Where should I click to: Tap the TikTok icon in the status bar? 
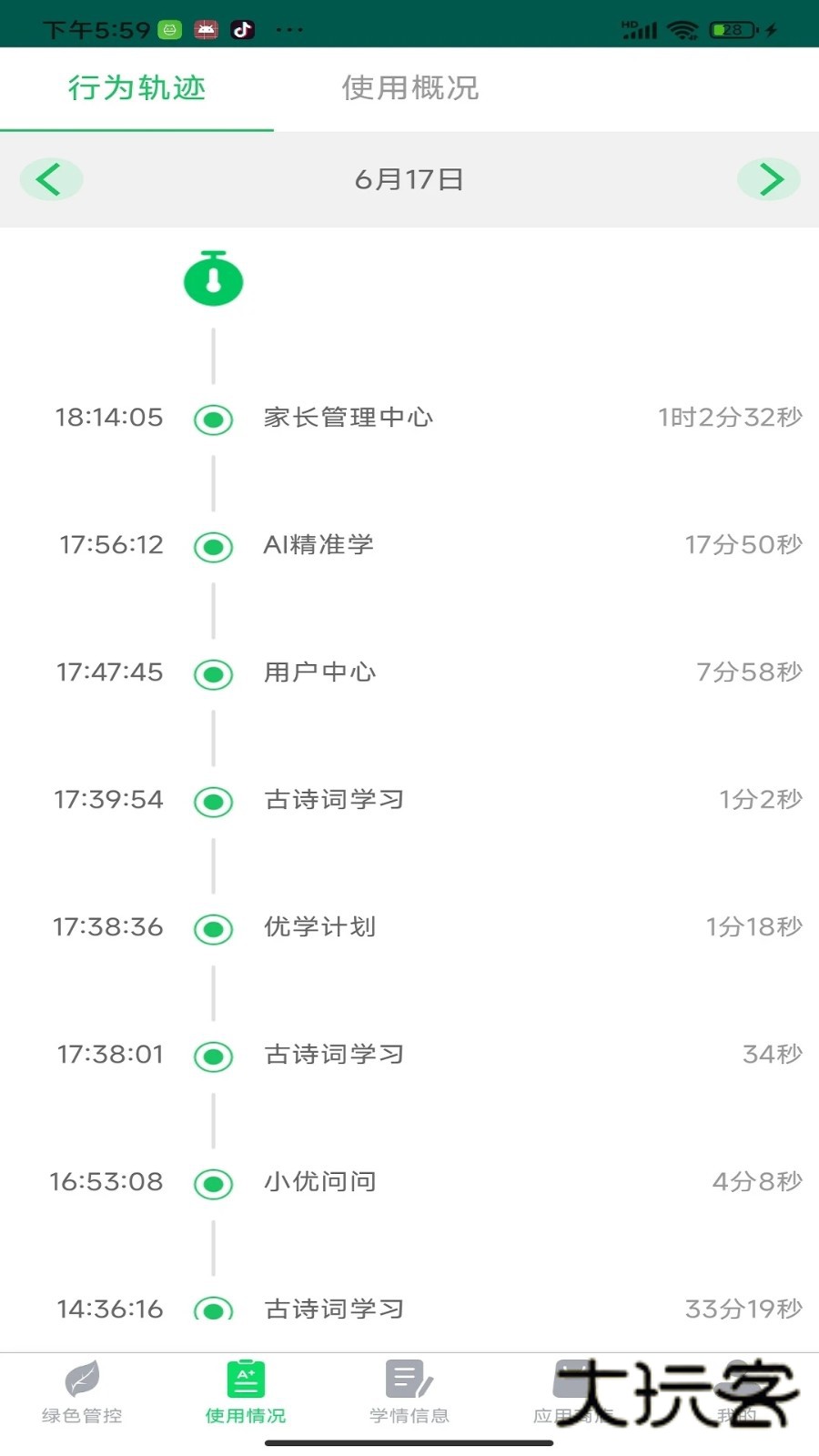(241, 27)
